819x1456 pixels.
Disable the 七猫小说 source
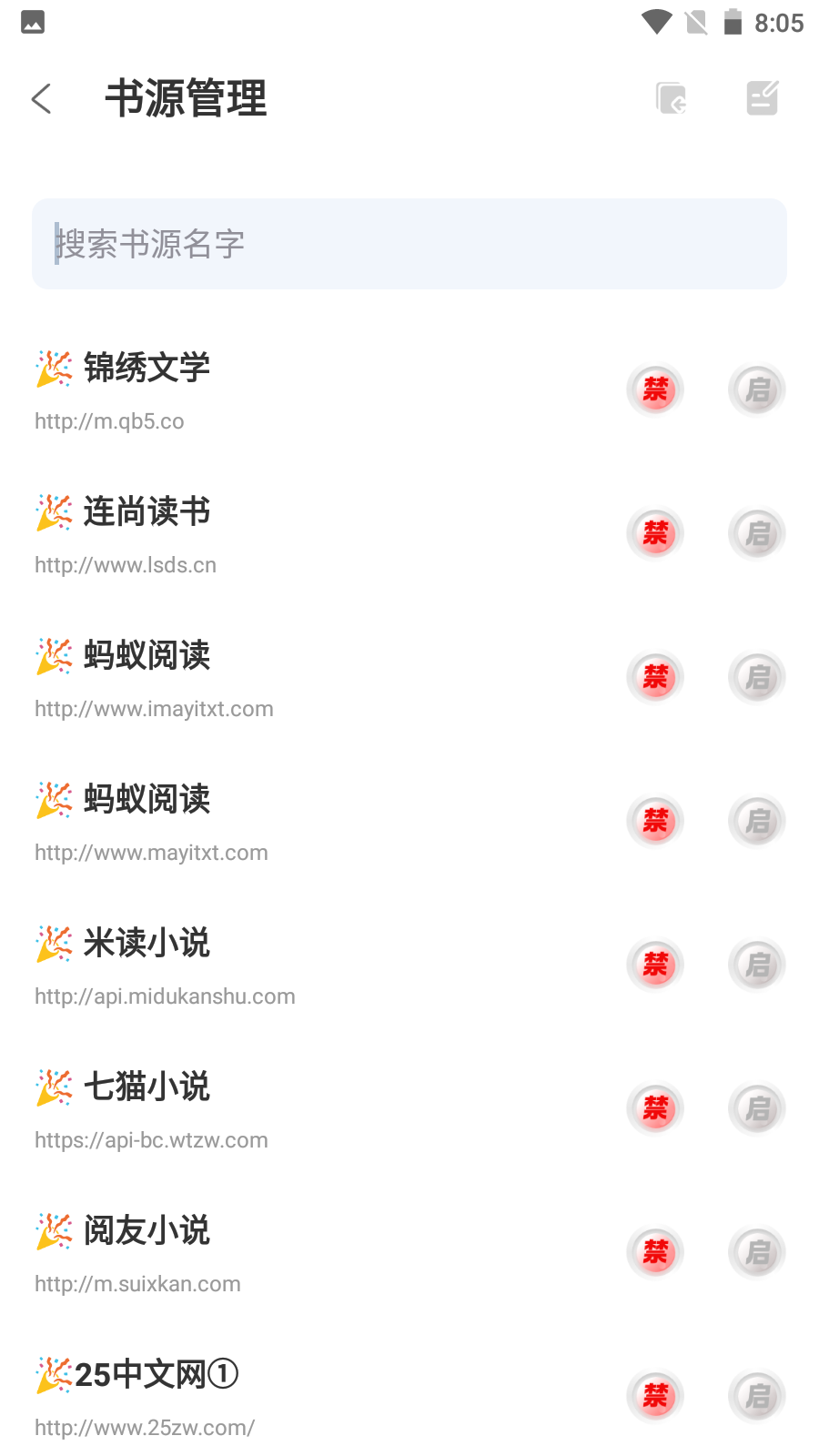pos(655,1108)
